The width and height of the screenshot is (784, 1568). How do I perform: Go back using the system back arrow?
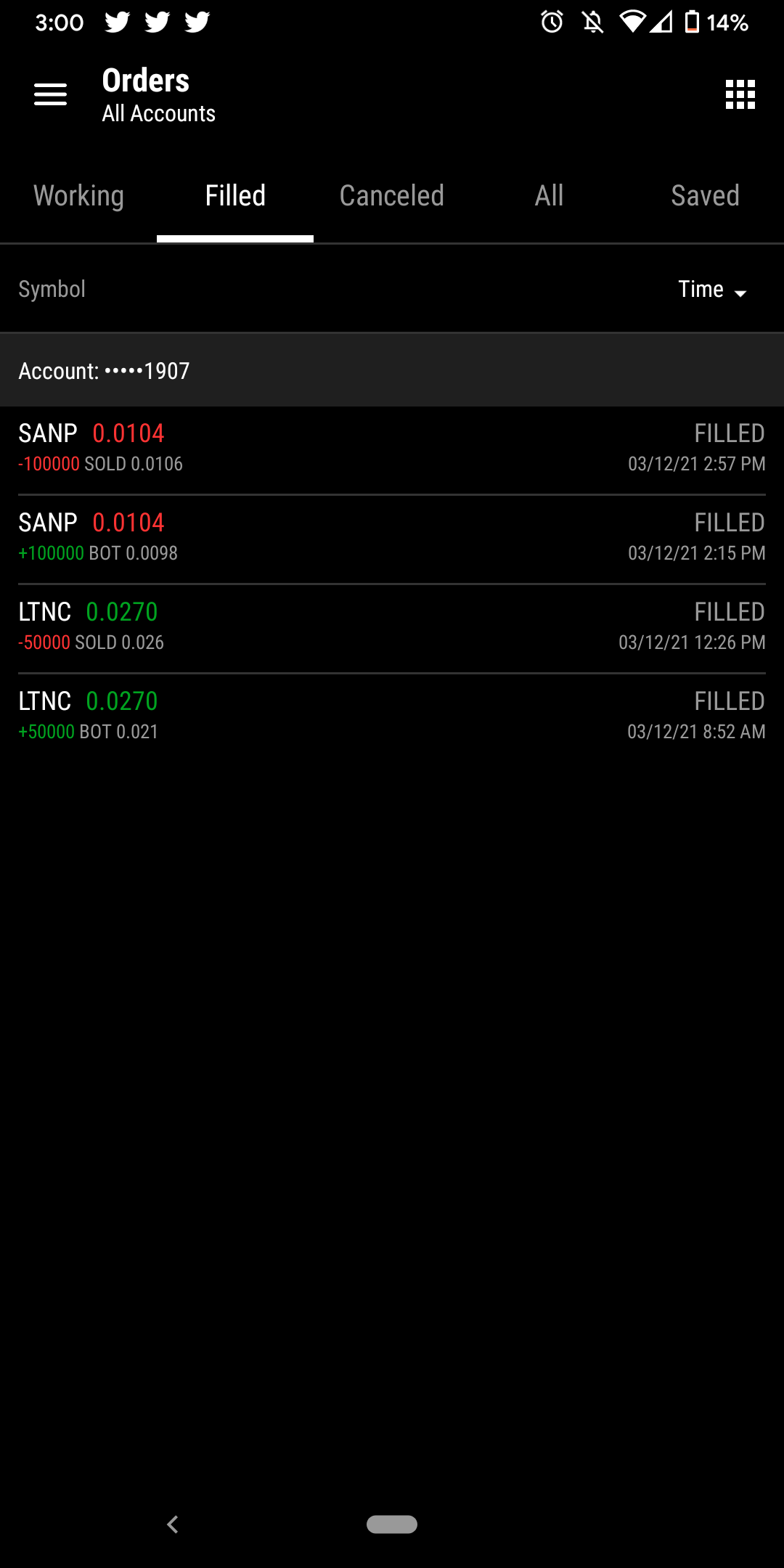(x=173, y=1524)
